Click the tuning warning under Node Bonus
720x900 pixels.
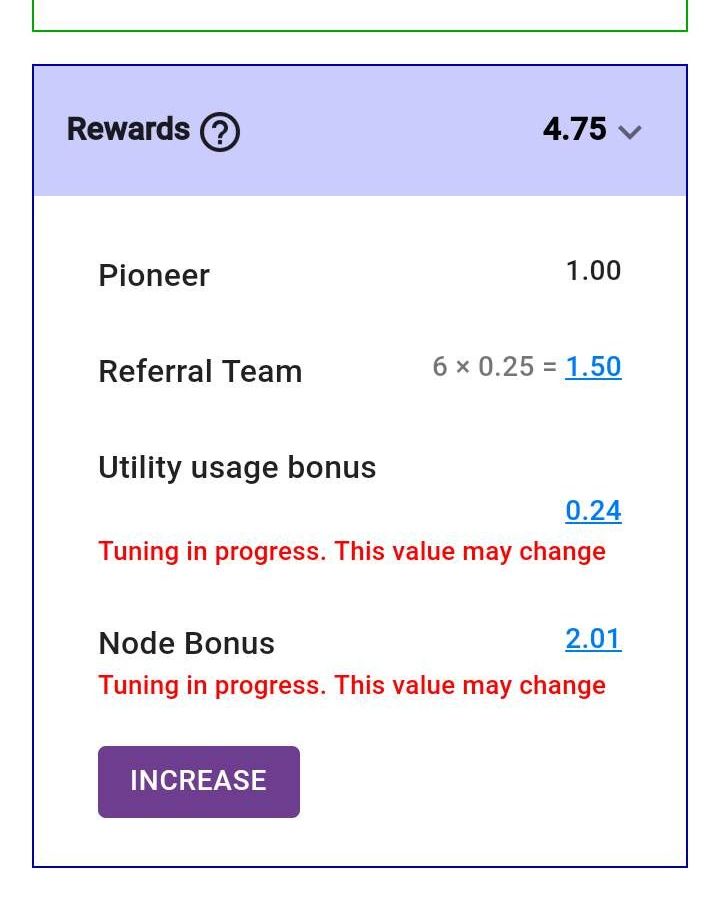351,685
